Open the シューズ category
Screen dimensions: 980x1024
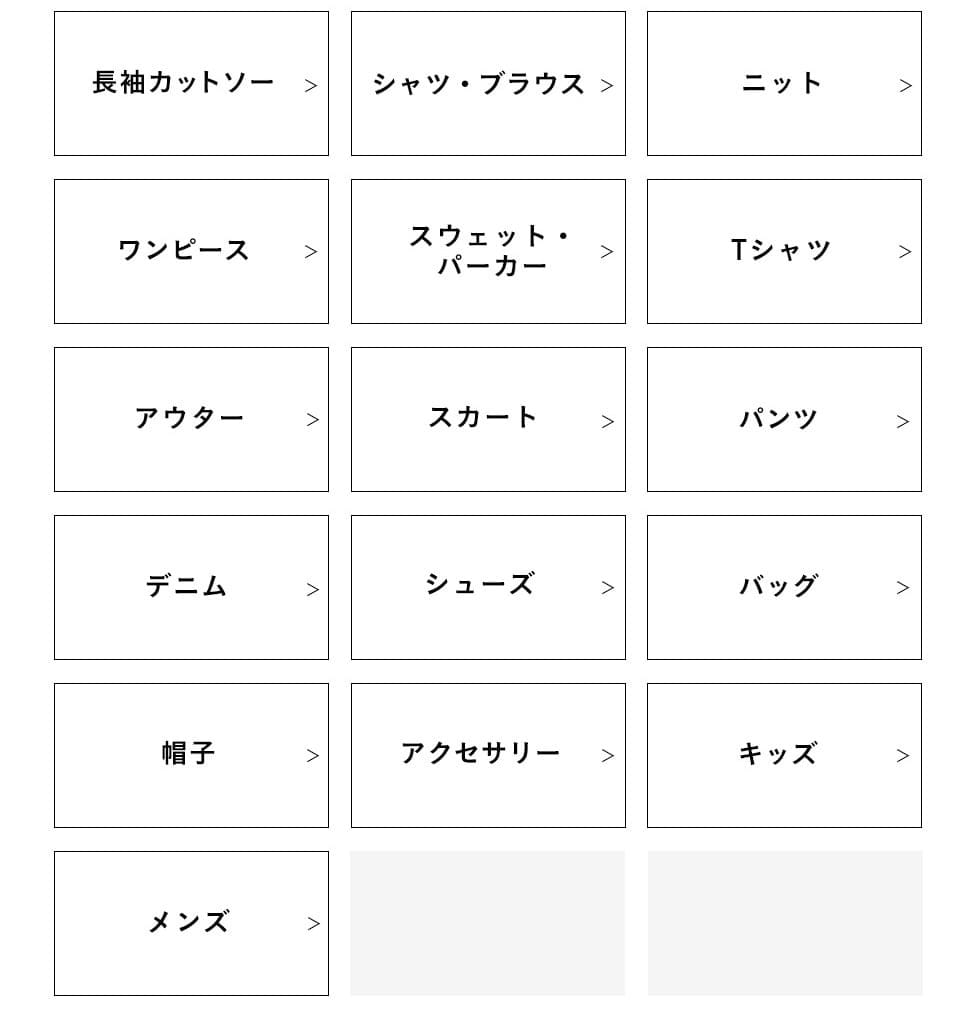click(x=488, y=587)
